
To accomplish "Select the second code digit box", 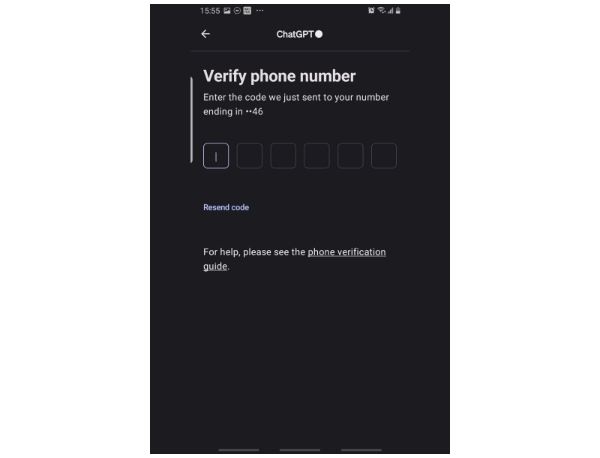I will pos(250,156).
